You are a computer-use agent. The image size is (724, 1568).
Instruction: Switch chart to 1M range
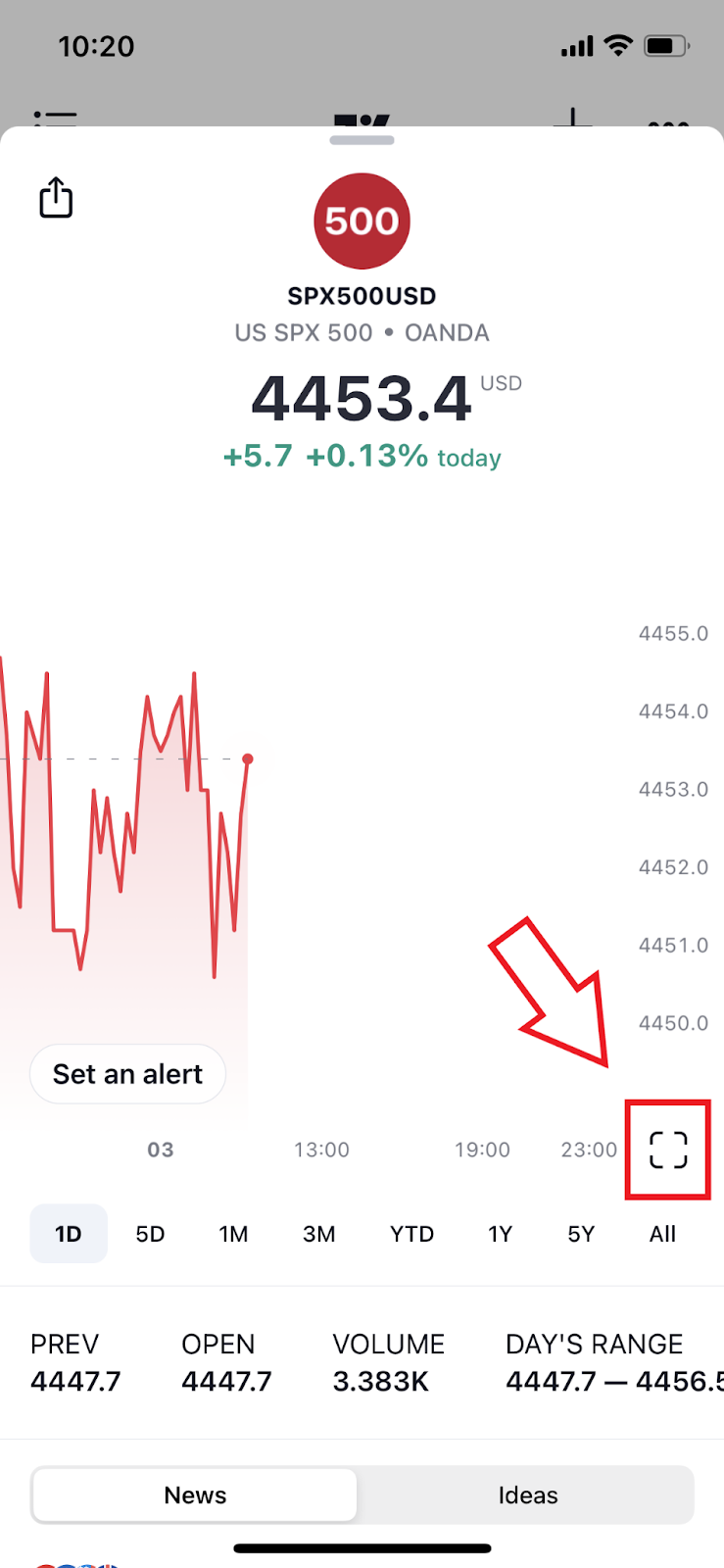point(233,1234)
